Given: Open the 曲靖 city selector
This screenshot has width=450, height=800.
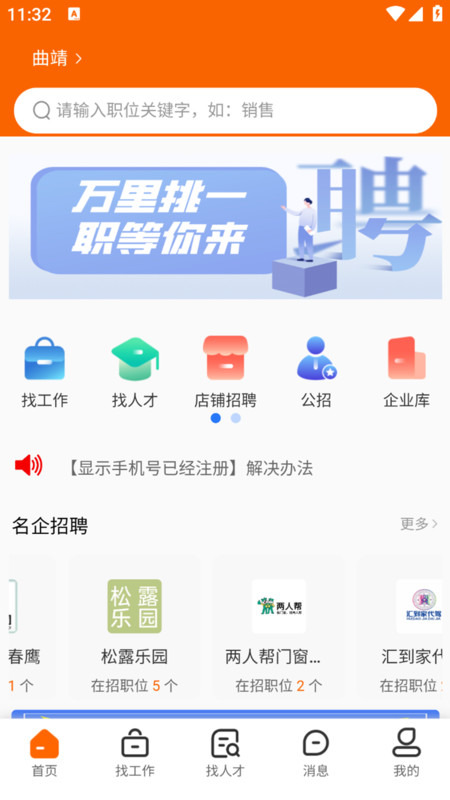Looking at the screenshot, I should click(57, 58).
